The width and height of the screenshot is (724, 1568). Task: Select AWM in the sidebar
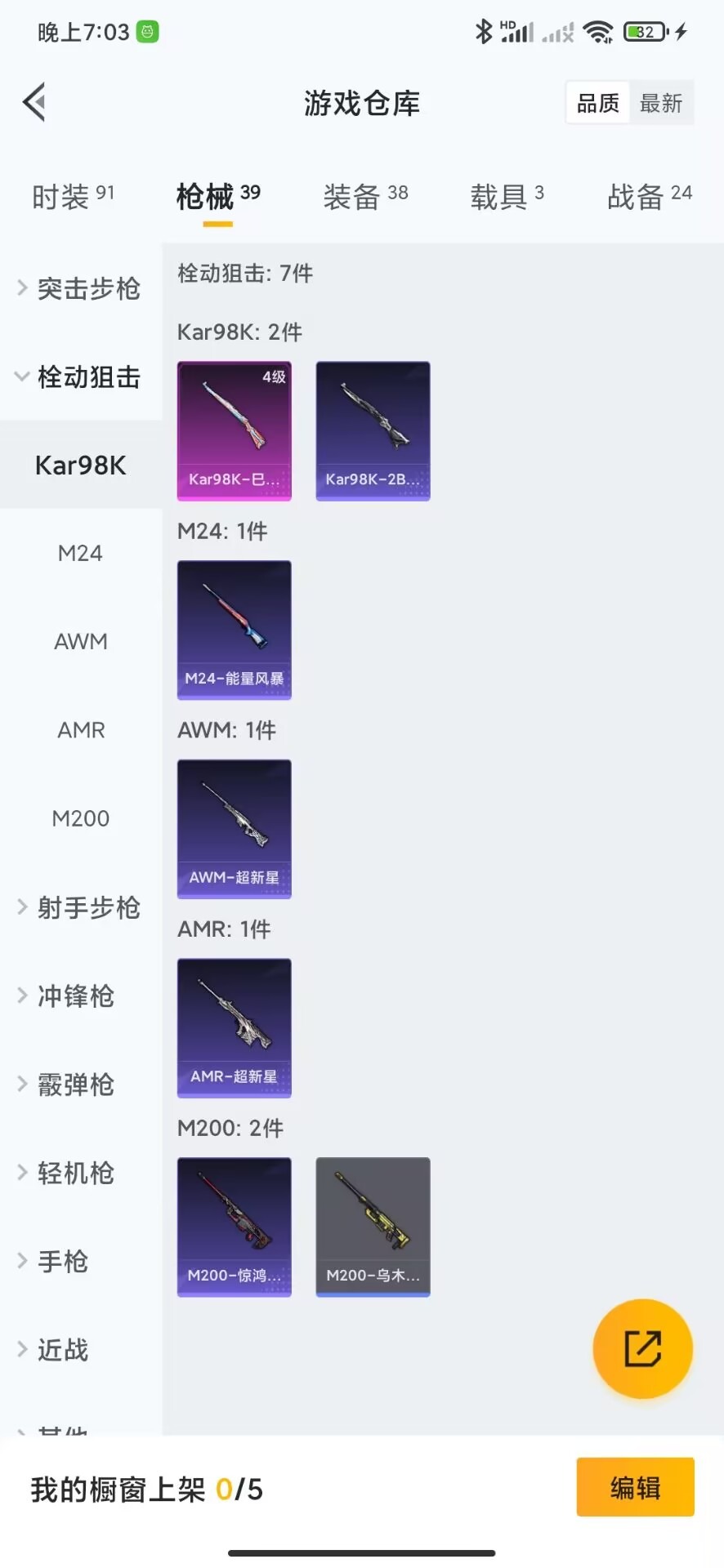click(x=80, y=641)
